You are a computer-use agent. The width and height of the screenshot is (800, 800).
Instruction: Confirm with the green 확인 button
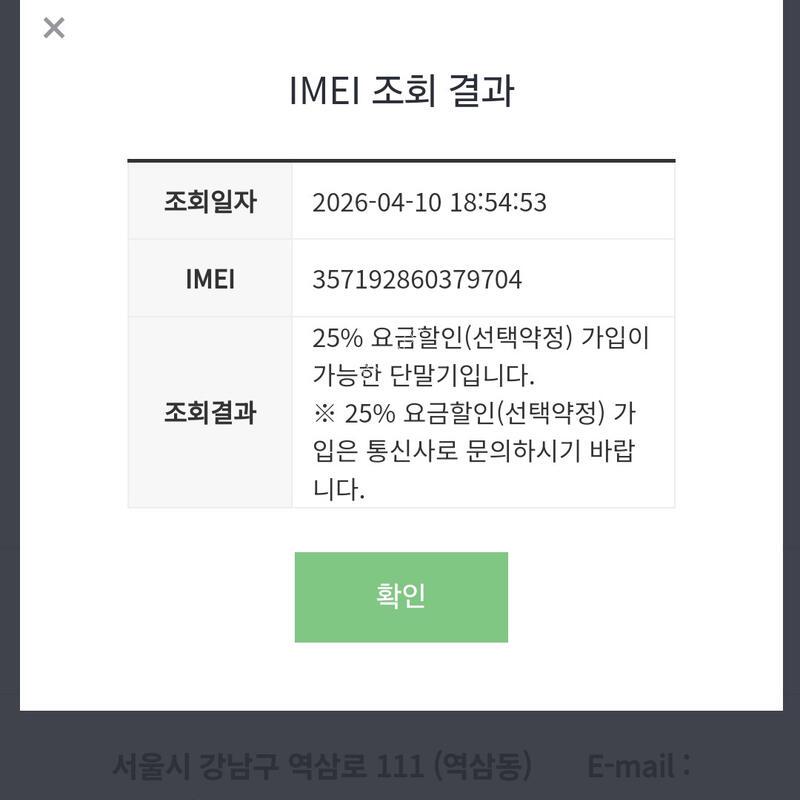401,597
